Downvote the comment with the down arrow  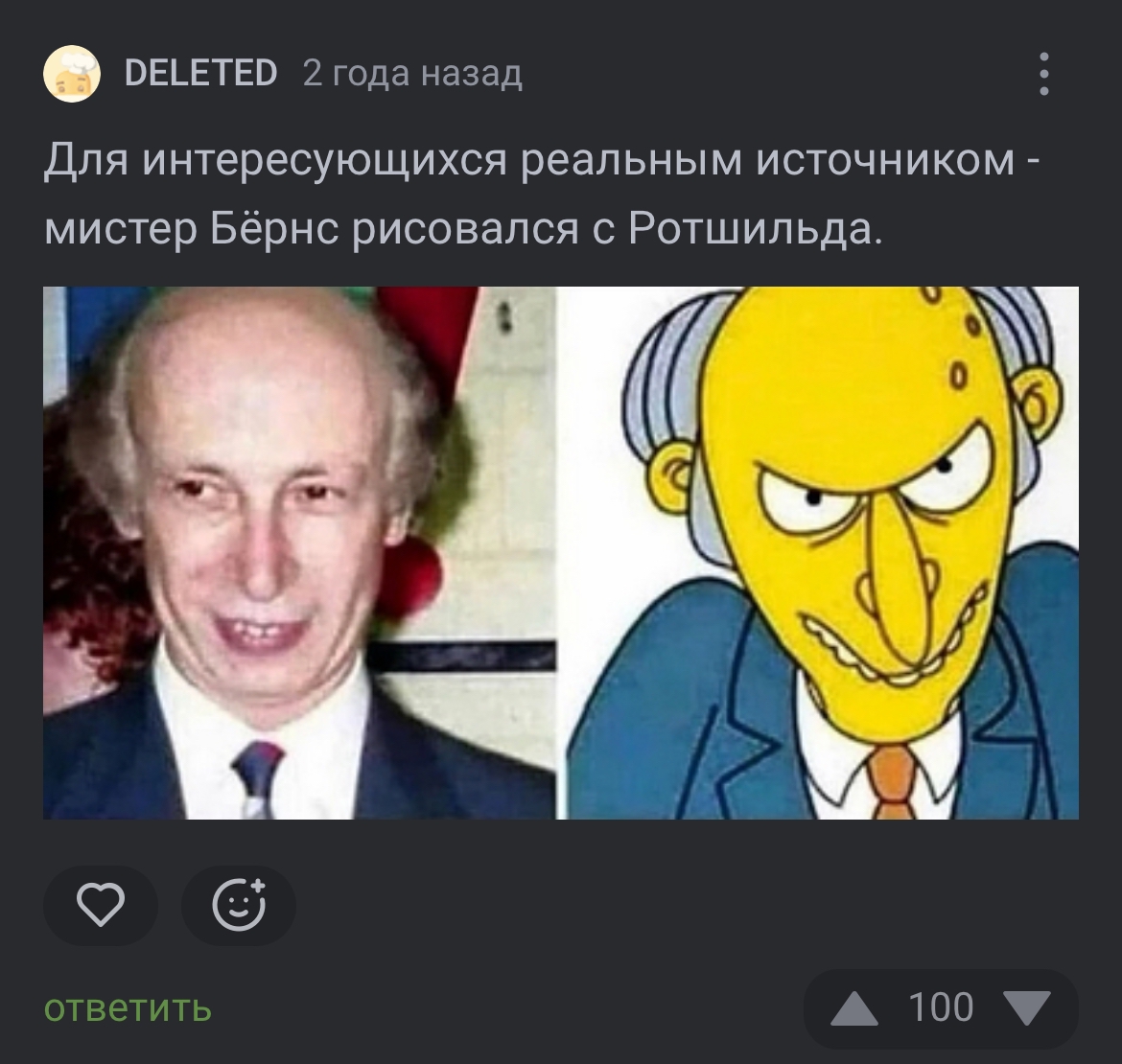point(1025,1009)
